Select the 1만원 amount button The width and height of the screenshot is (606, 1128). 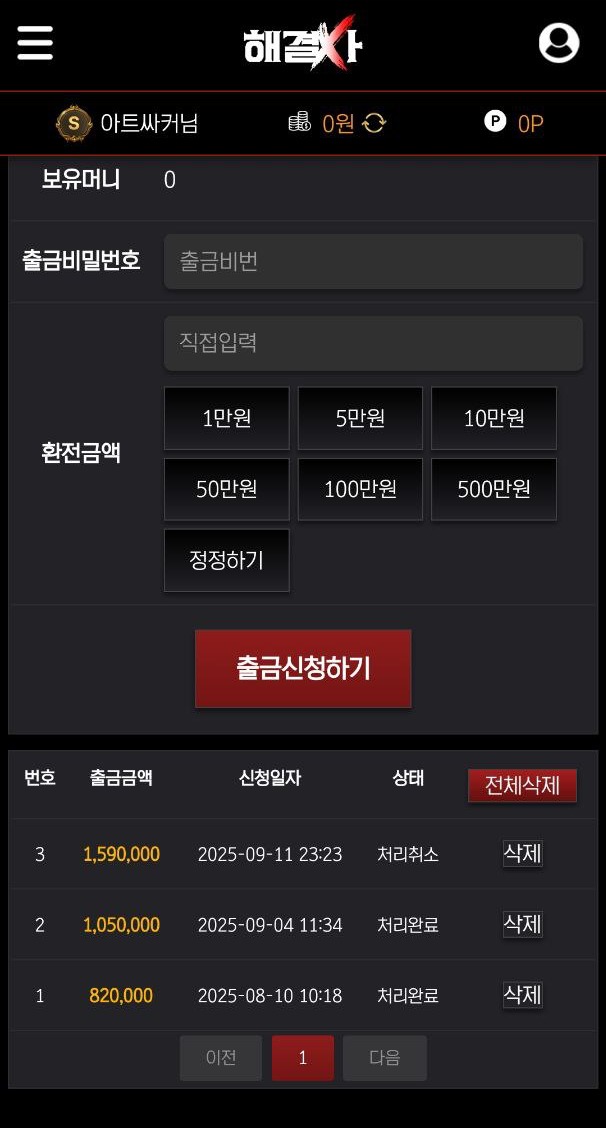coord(226,418)
